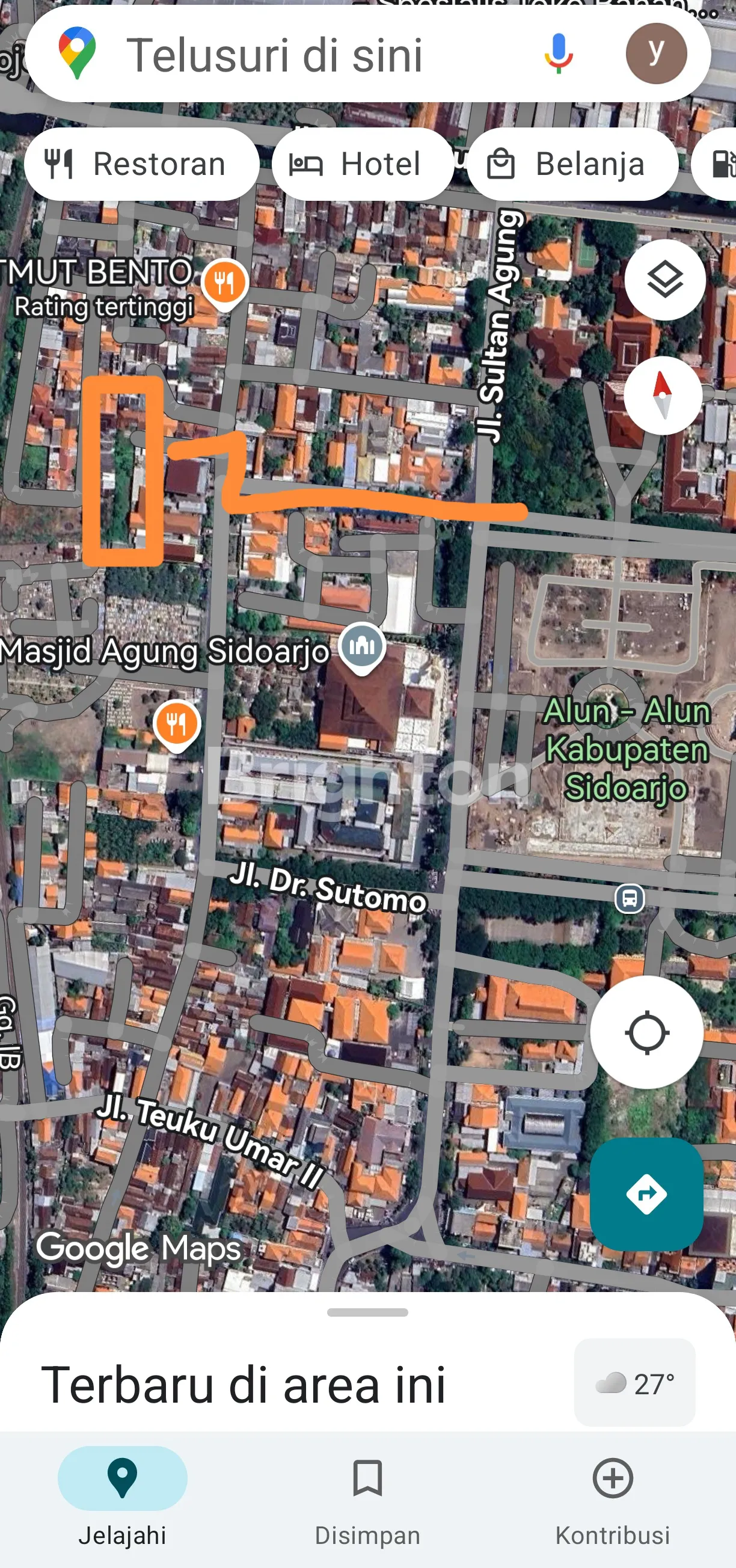The width and height of the screenshot is (736, 1568).
Task: Open the 27° weather widget
Action: tap(634, 1384)
